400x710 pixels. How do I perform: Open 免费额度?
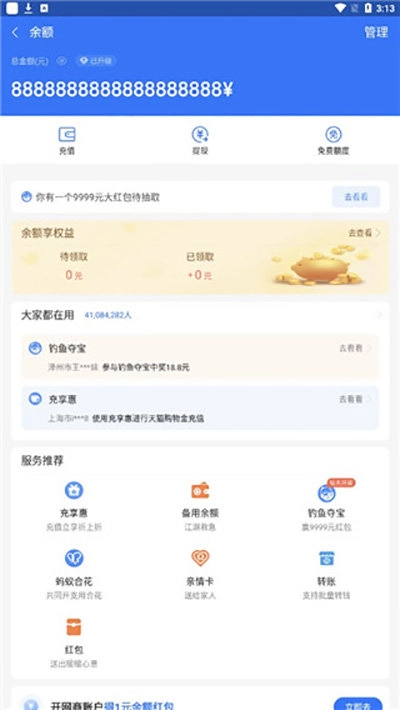[x=333, y=141]
